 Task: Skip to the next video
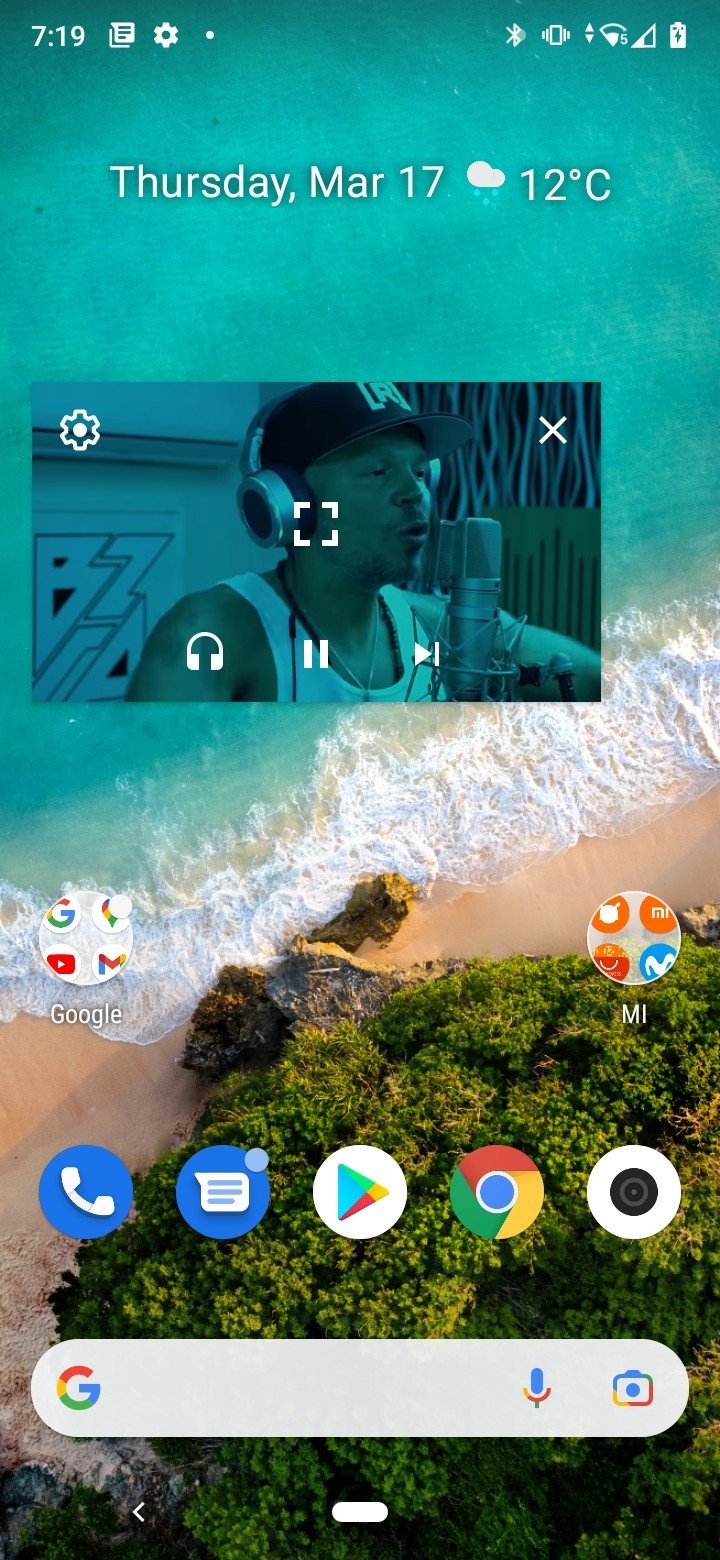(x=427, y=654)
